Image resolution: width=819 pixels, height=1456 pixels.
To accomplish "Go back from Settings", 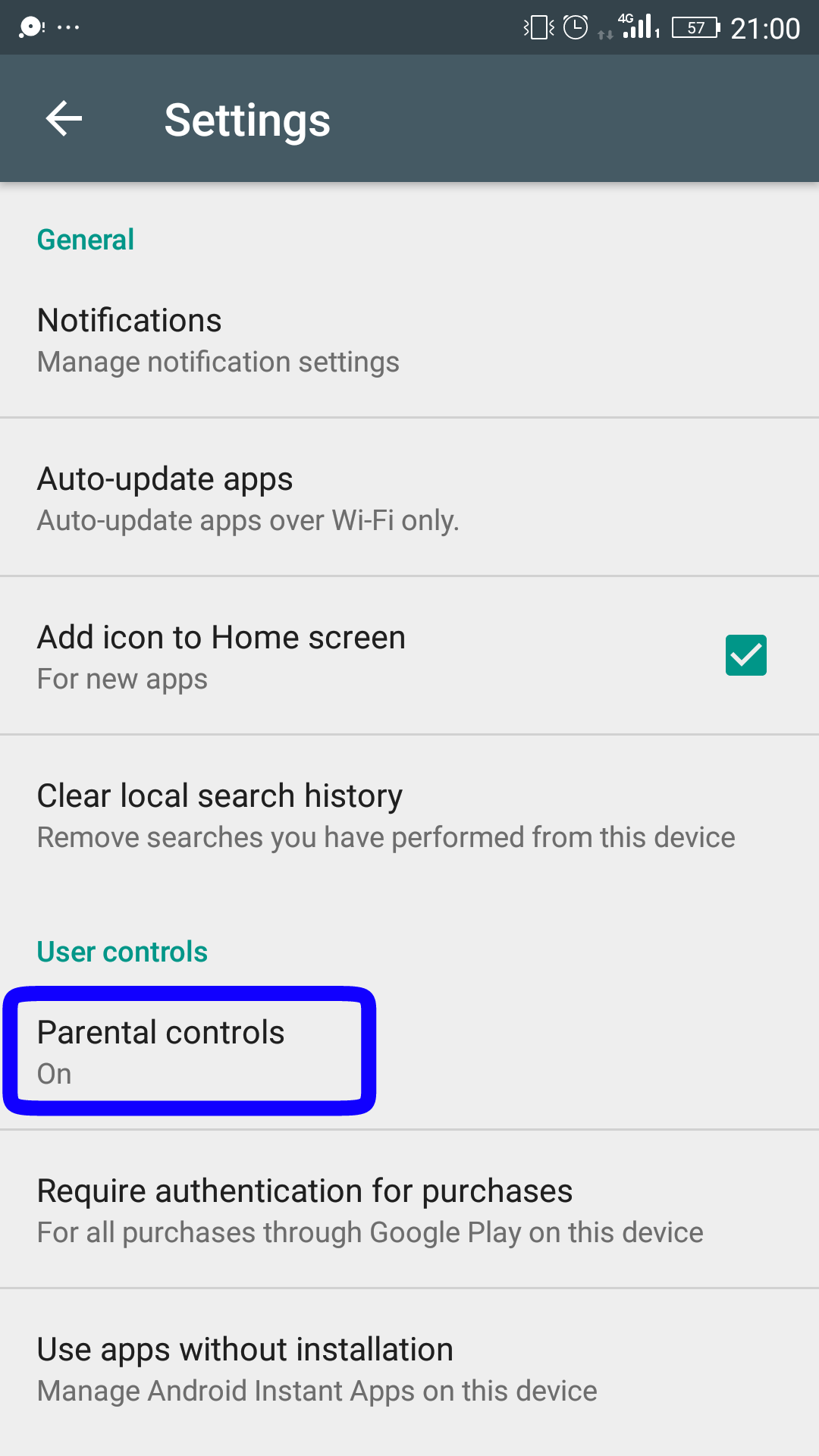I will click(64, 119).
